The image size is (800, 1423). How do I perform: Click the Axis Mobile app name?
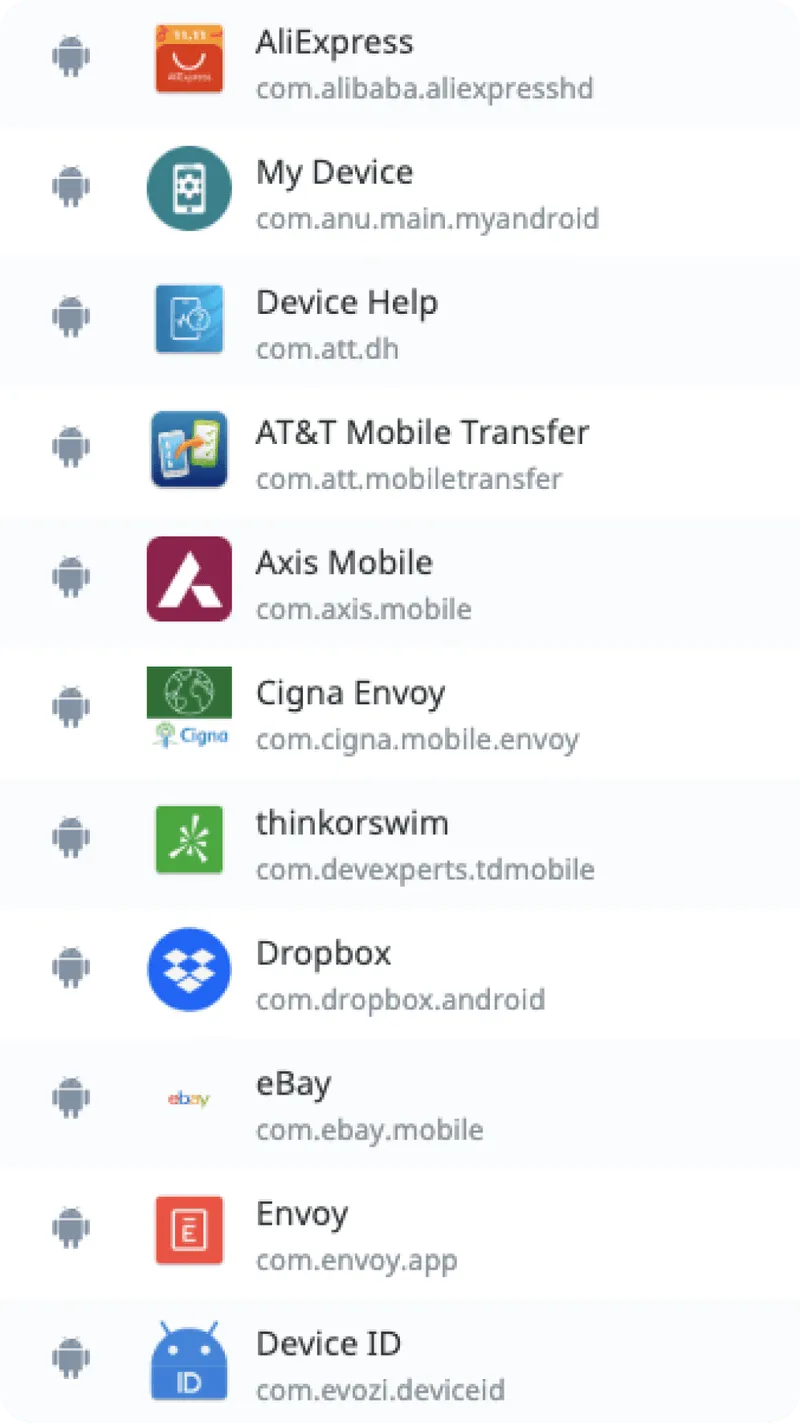coord(344,562)
